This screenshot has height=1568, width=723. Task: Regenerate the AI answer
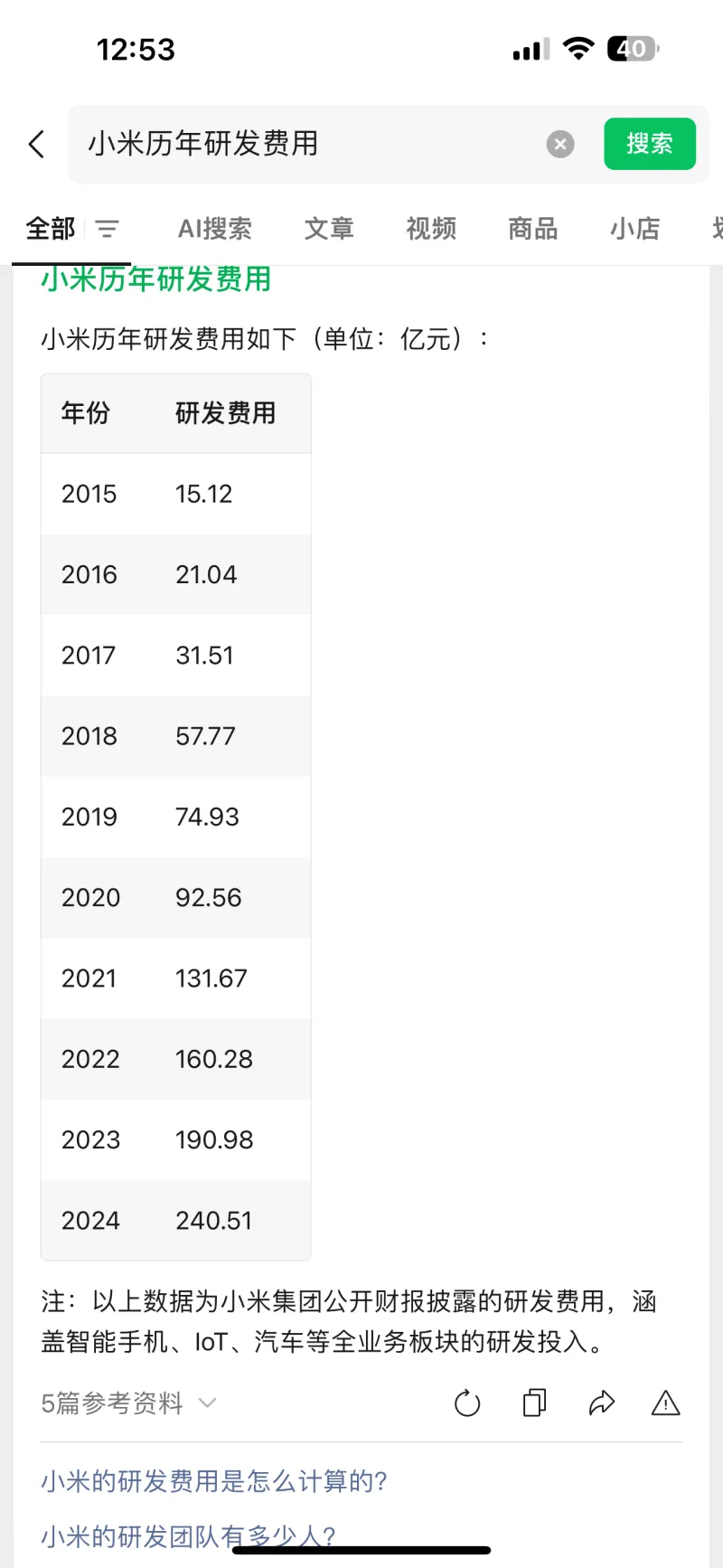(x=467, y=1403)
